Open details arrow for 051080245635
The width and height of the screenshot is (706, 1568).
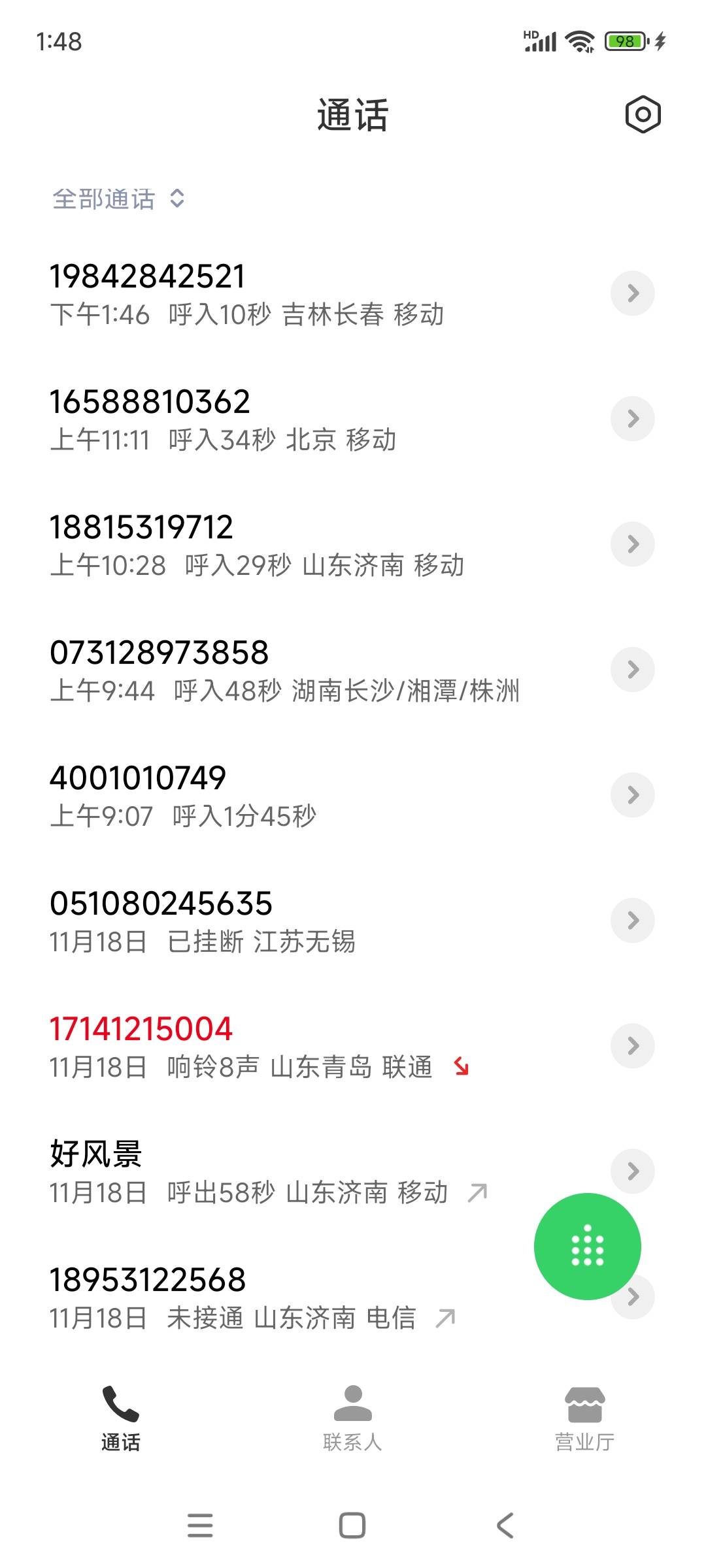[x=632, y=921]
